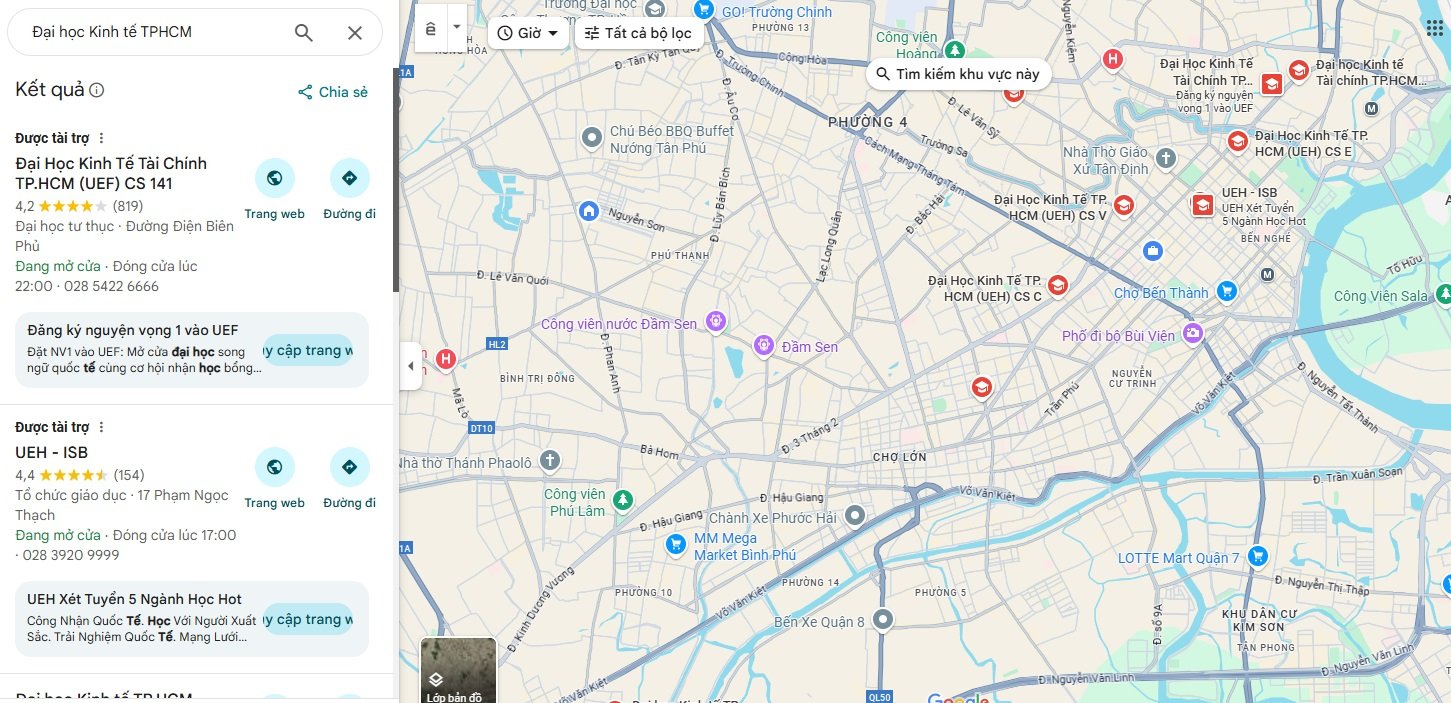Open Tất cả bộ lọc filters
Screen dimensions: 1451x703
tap(638, 33)
